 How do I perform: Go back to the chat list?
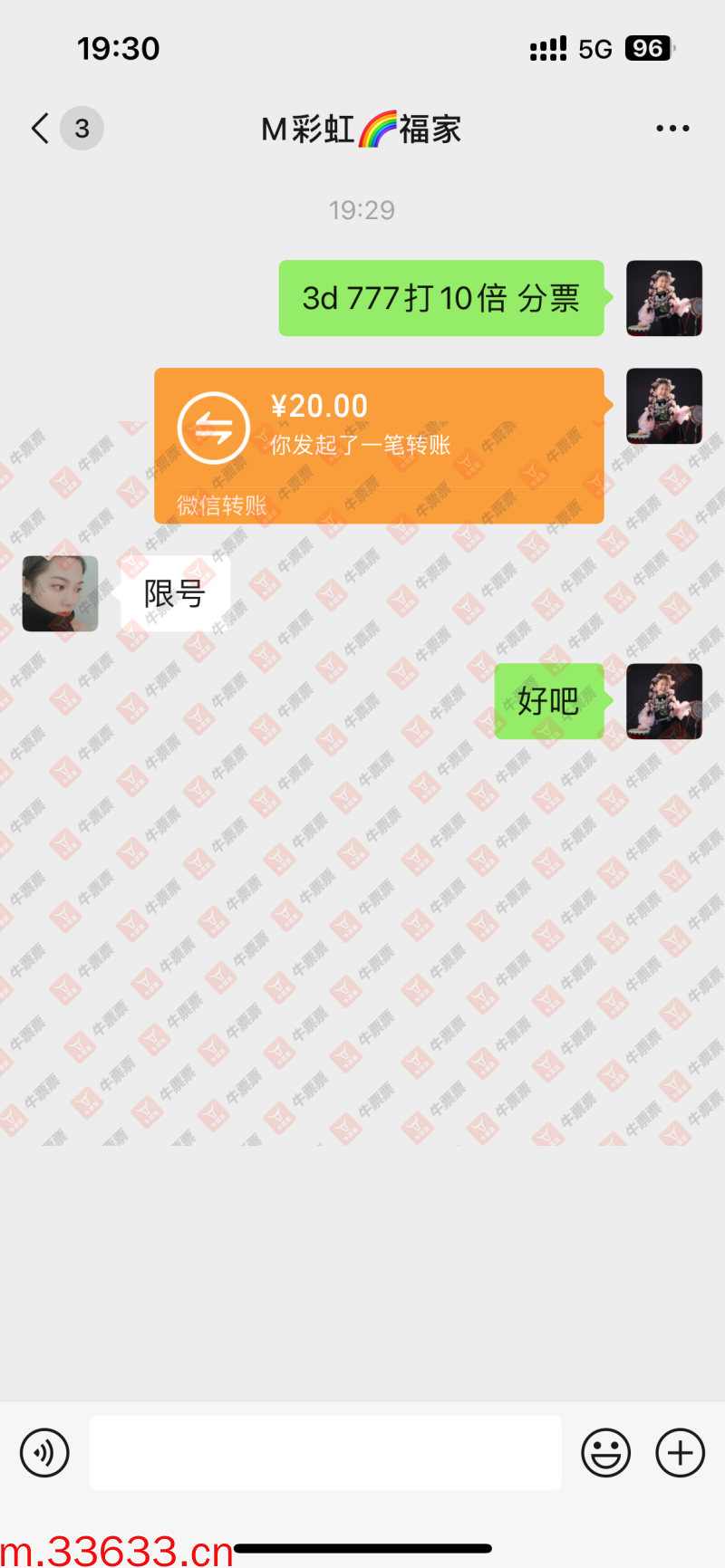(41, 129)
